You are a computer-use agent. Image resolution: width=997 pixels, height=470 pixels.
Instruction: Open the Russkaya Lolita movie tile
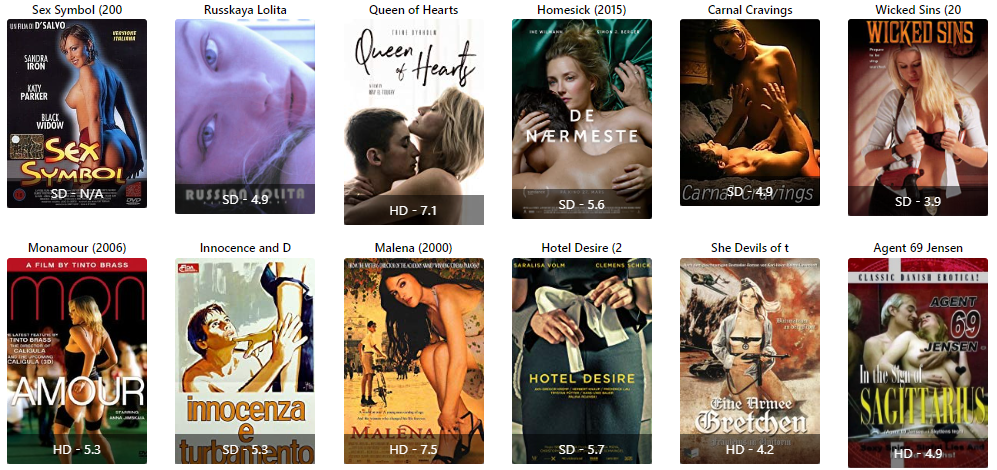click(245, 116)
